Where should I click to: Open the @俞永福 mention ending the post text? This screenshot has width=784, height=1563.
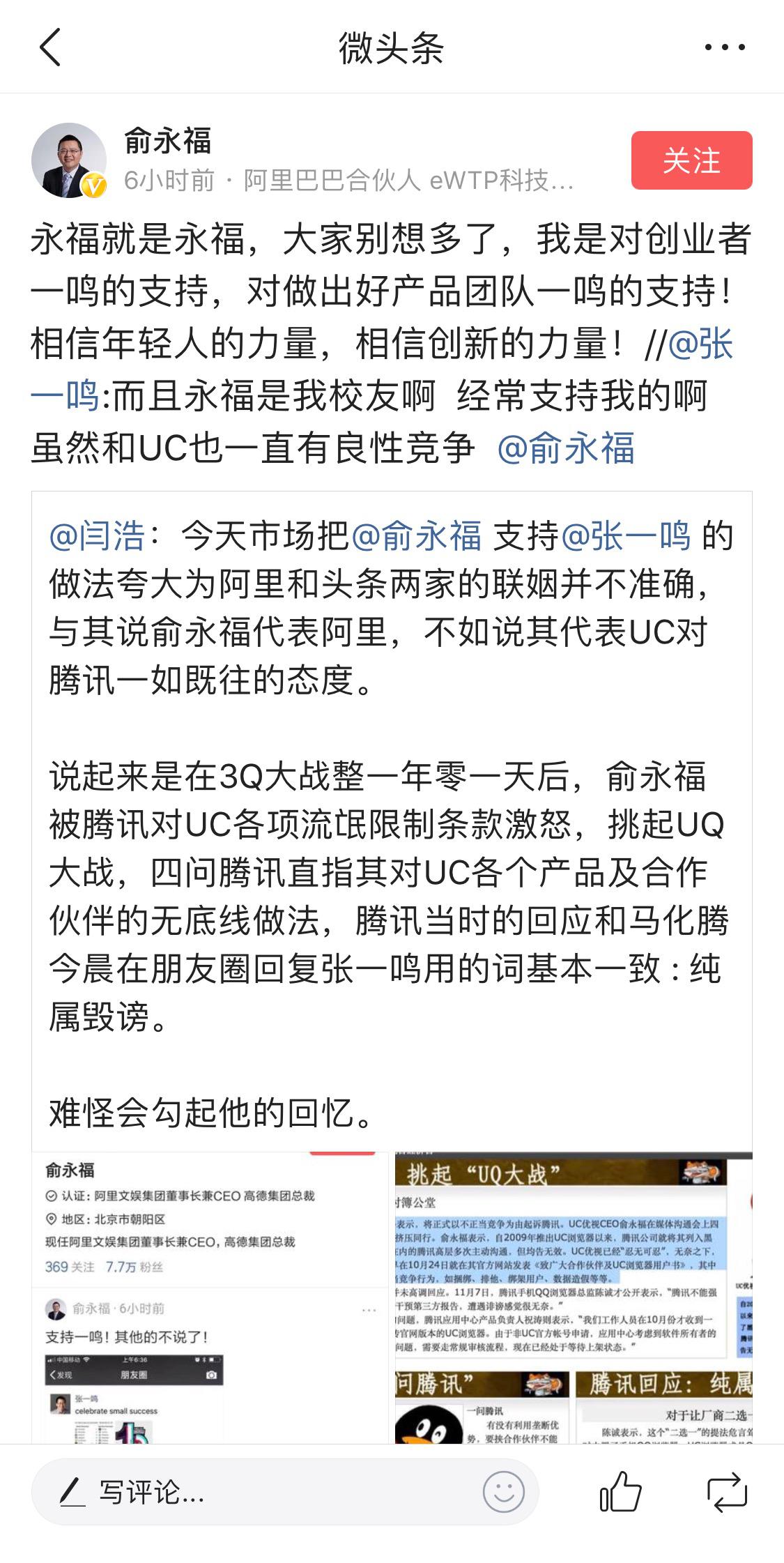pyautogui.click(x=566, y=448)
